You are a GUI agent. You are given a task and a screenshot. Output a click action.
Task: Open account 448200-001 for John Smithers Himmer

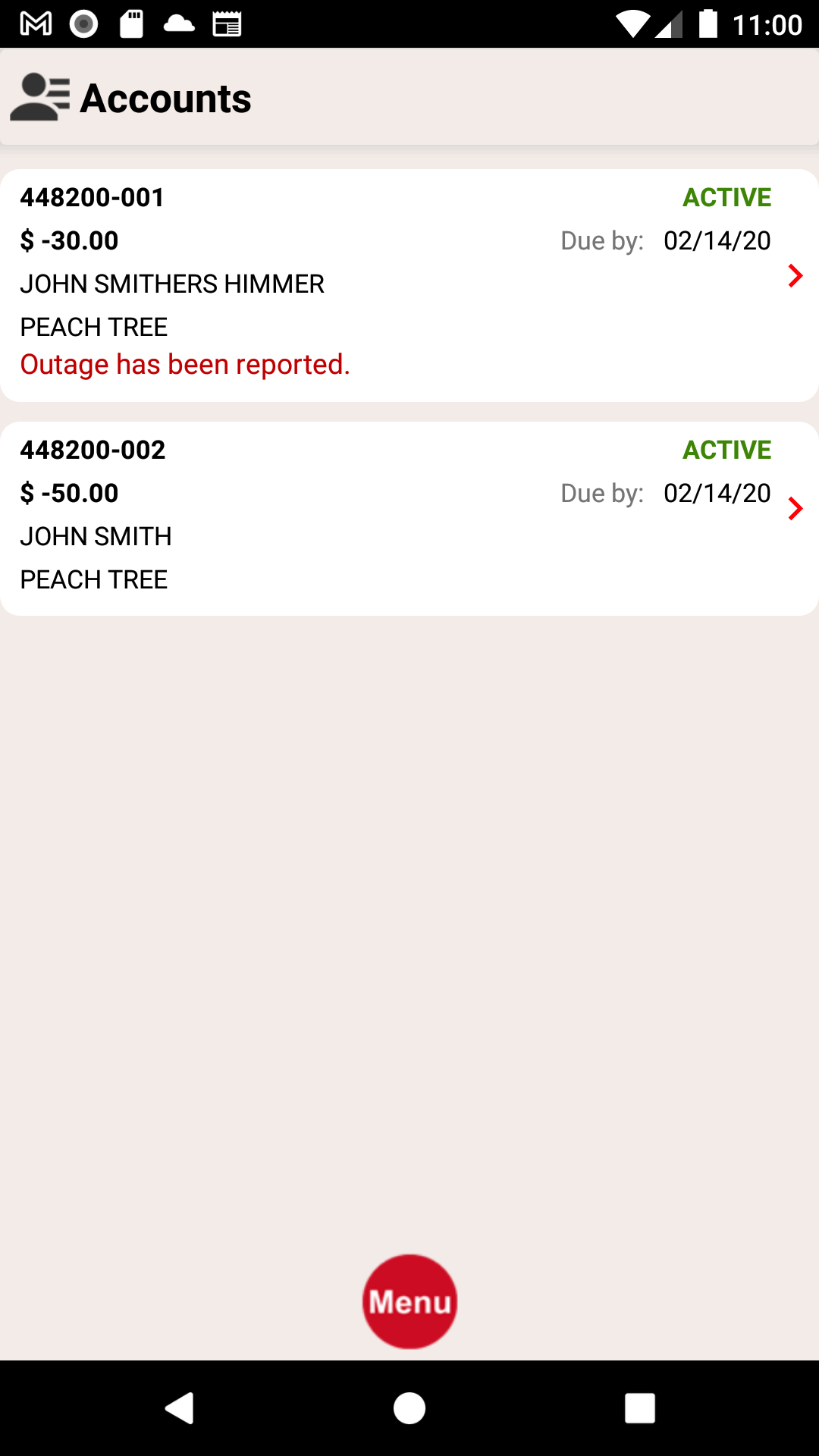tap(409, 284)
